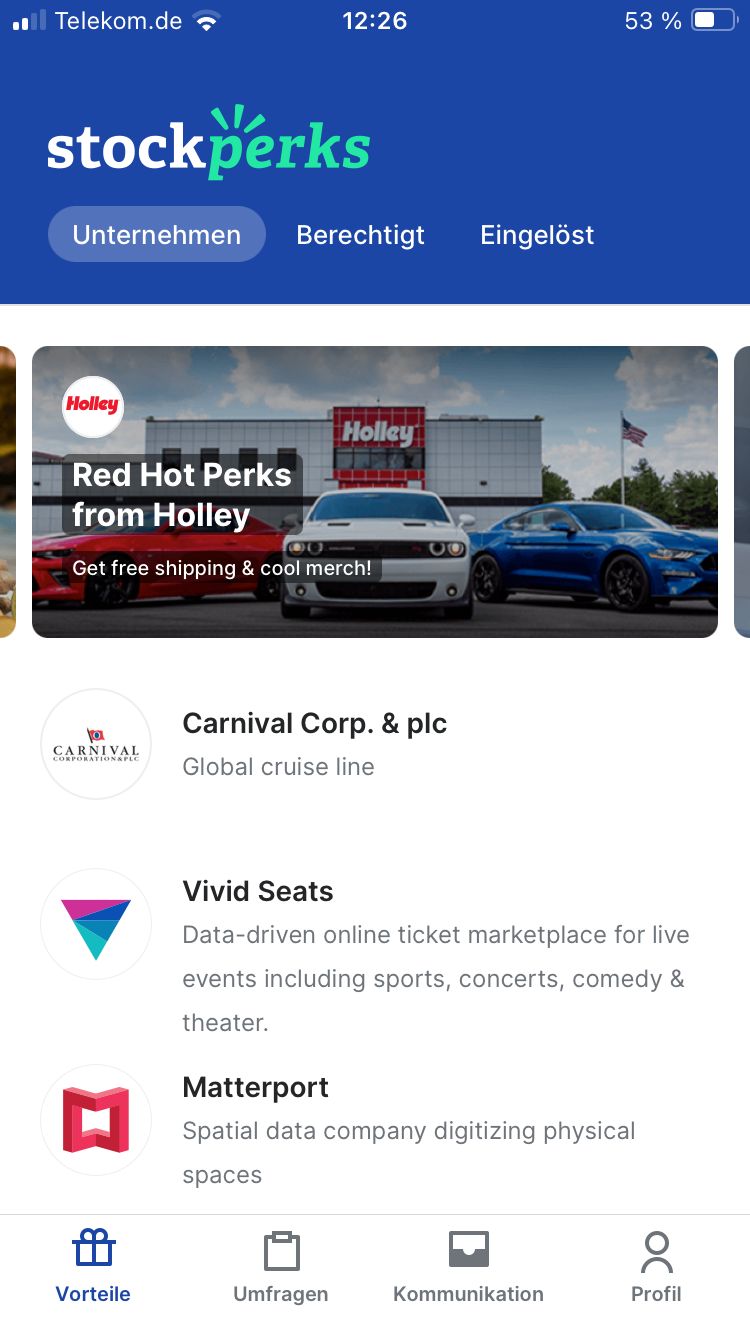Screen dimensions: 750x1334
Task: Go to the Vorteile tab
Action: [93, 1267]
